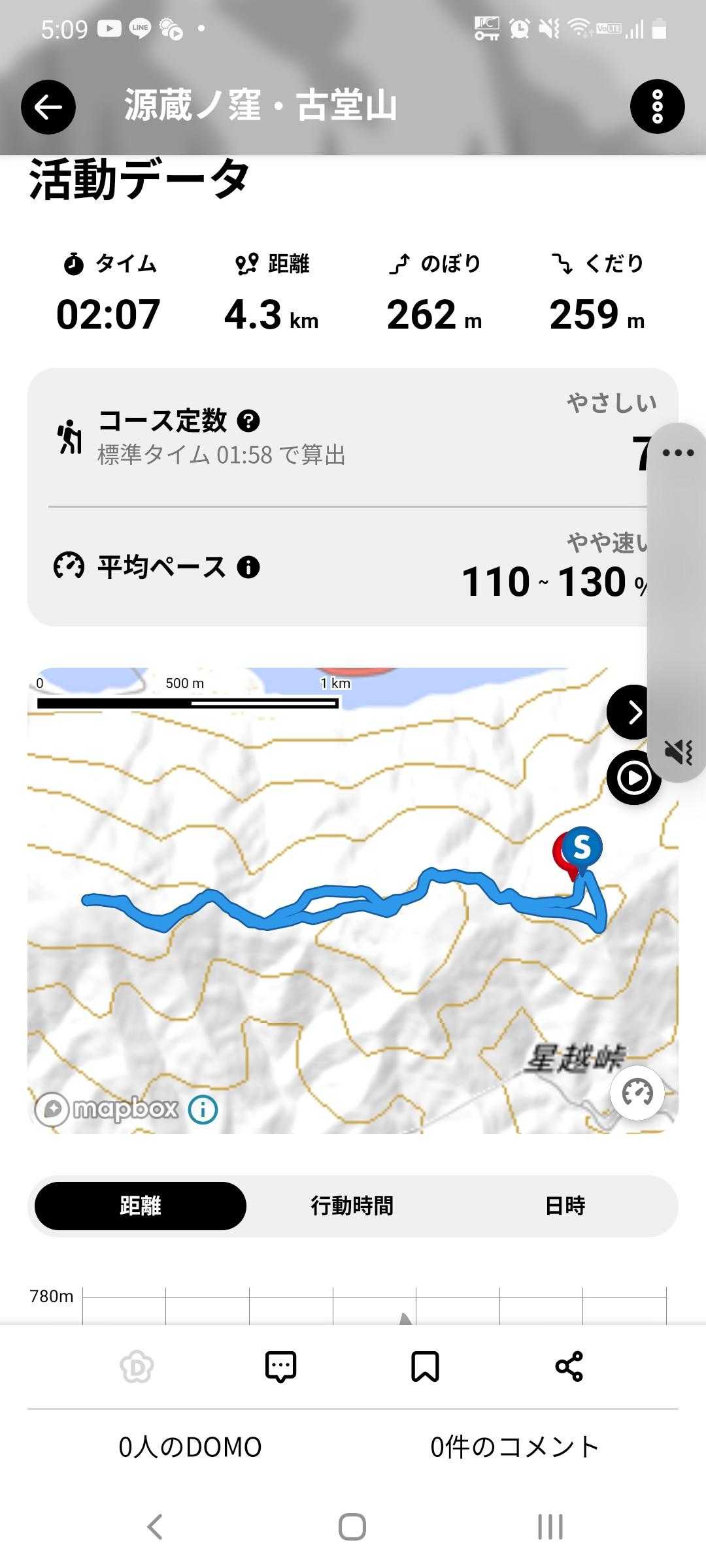
Task: Tap the speedometer button on the map
Action: click(637, 1093)
